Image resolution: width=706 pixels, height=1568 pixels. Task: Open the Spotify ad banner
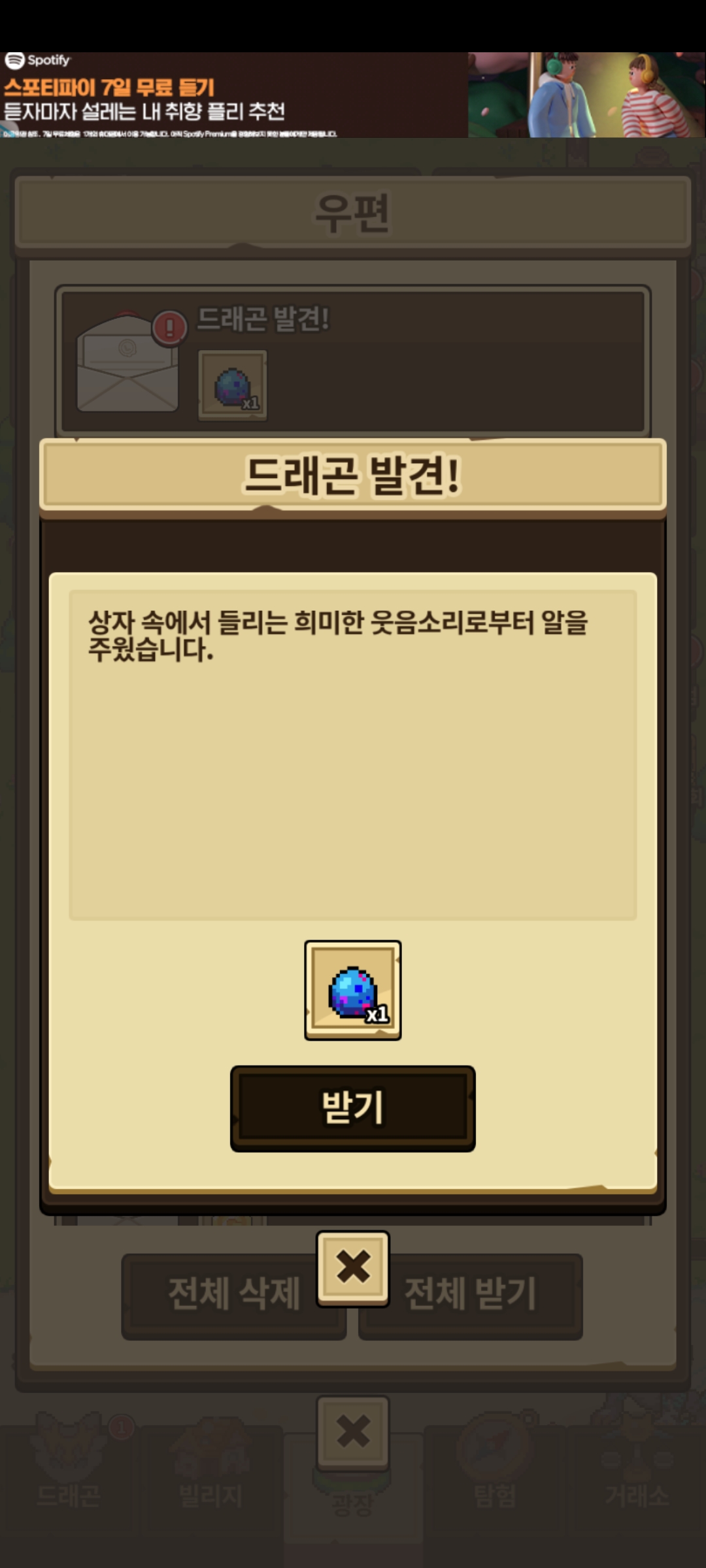(x=353, y=95)
